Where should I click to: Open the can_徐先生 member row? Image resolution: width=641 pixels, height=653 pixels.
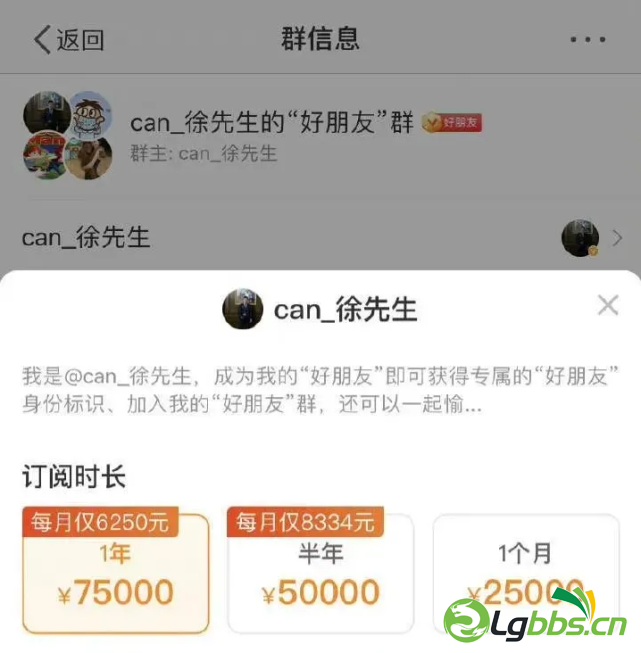tap(320, 238)
